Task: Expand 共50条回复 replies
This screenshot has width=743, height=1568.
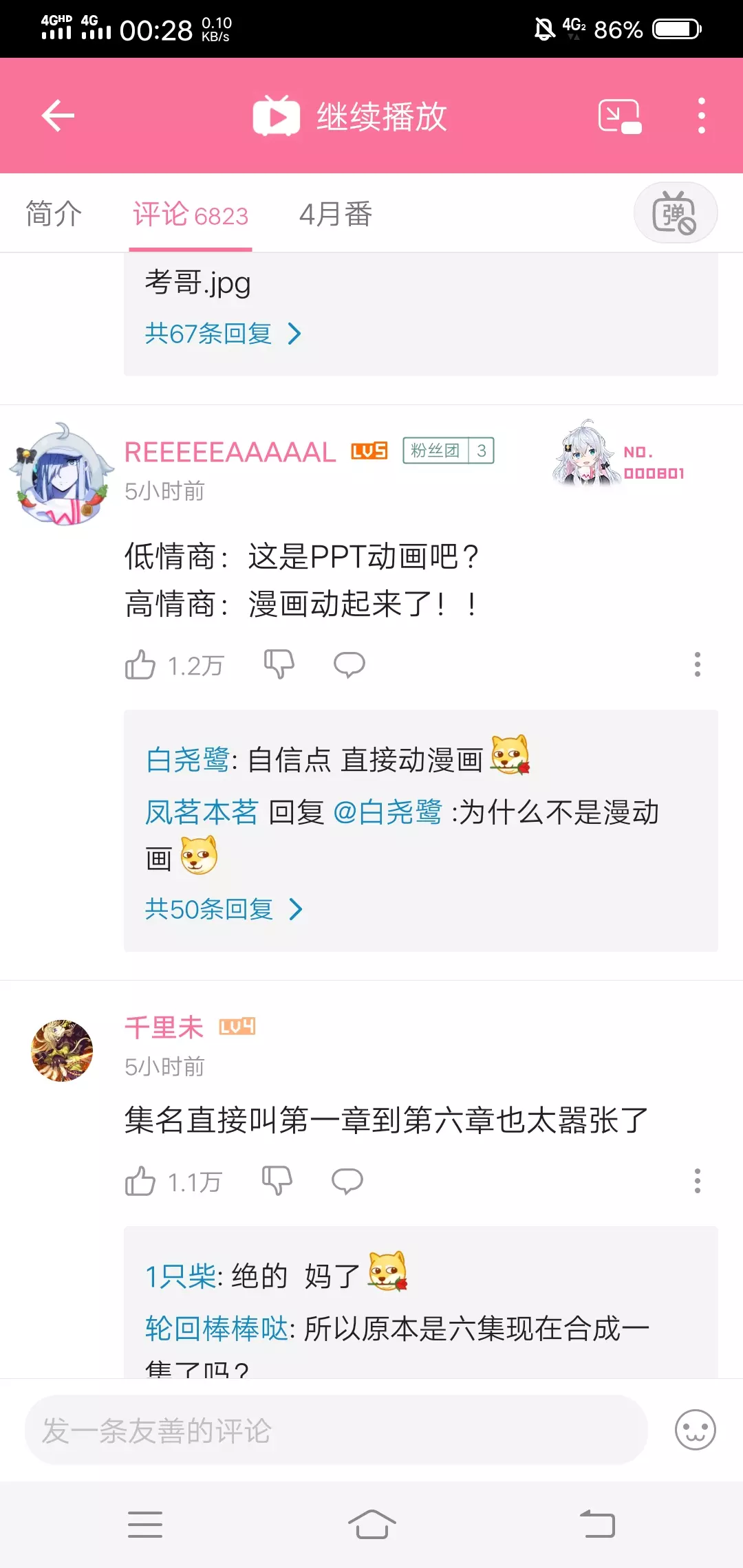Action: point(223,909)
